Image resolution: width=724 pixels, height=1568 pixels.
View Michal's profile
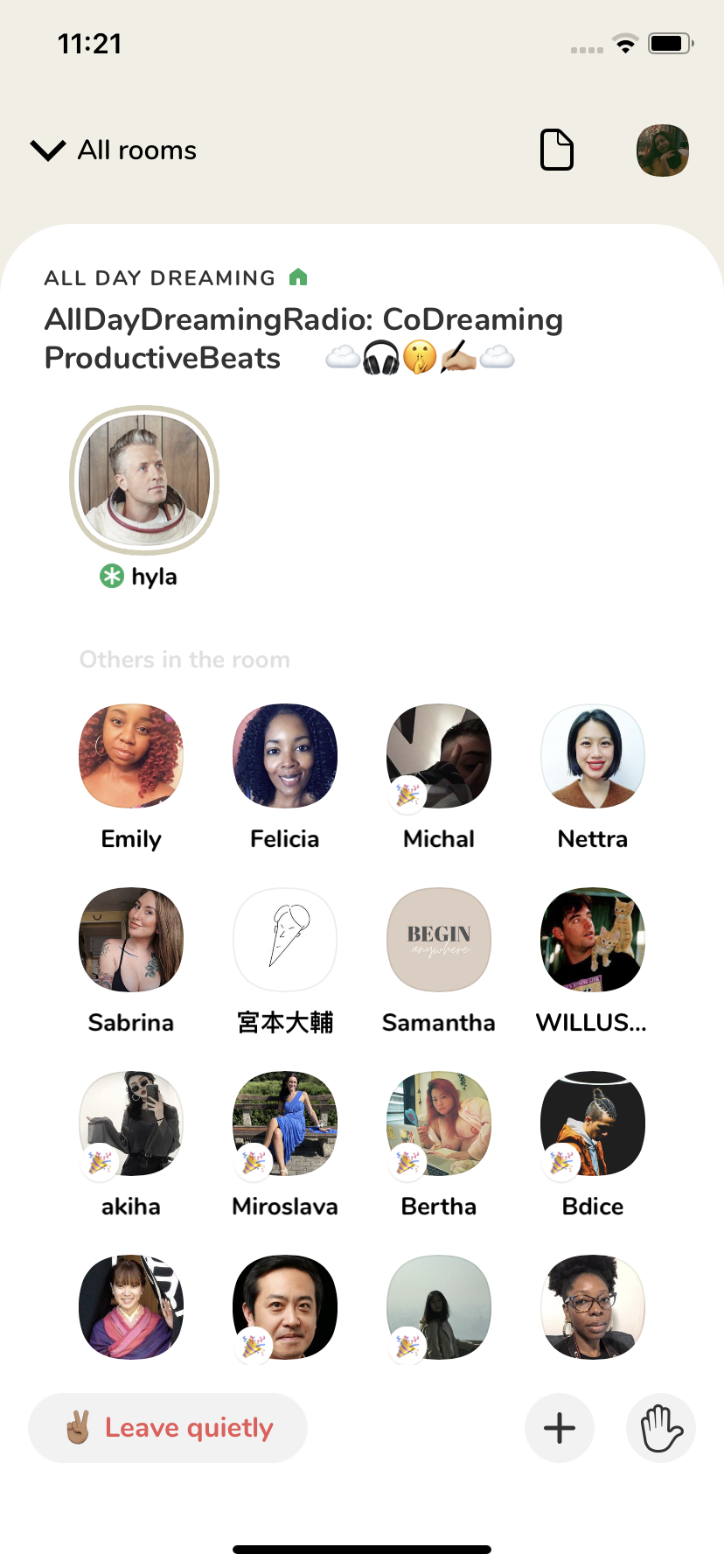click(439, 756)
